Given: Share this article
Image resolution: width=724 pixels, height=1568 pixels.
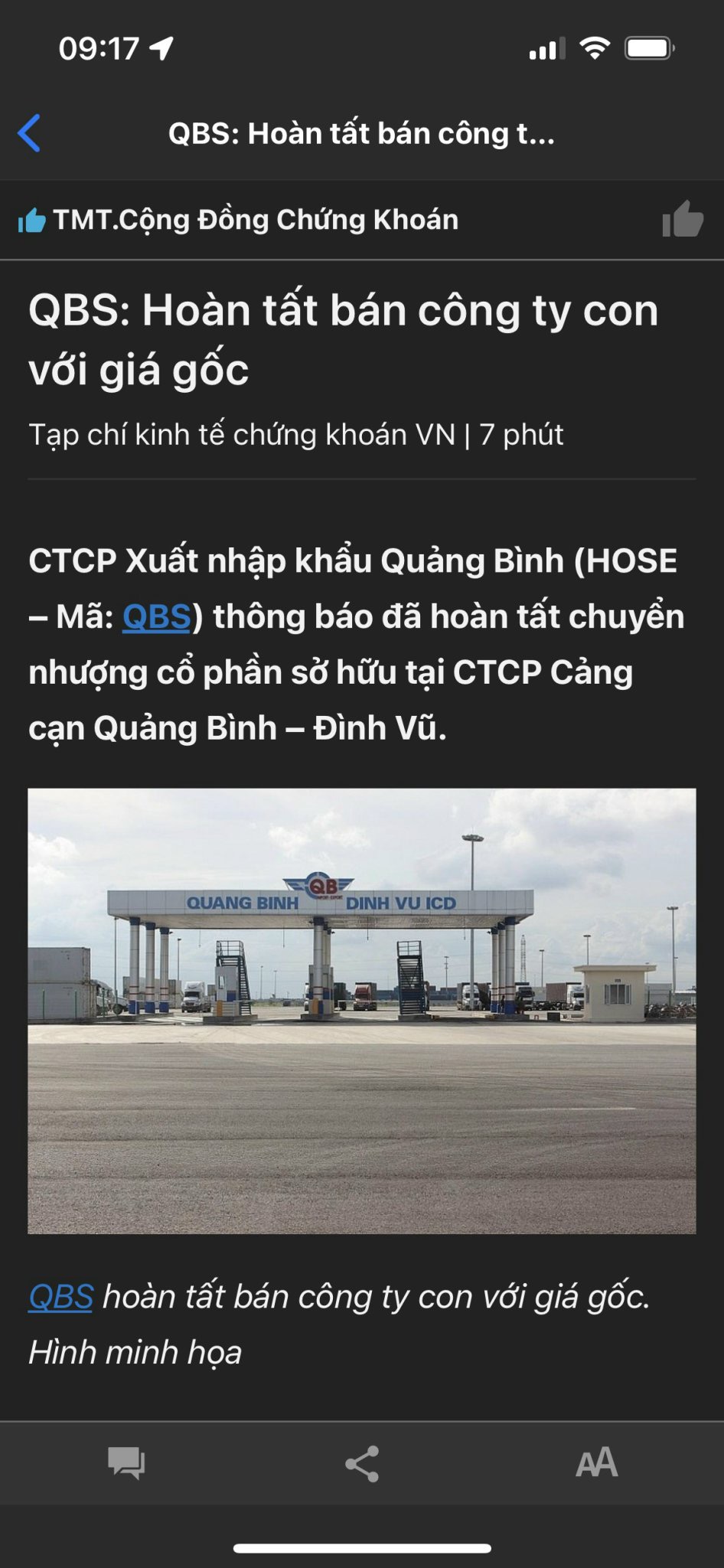Looking at the screenshot, I should [x=362, y=1463].
